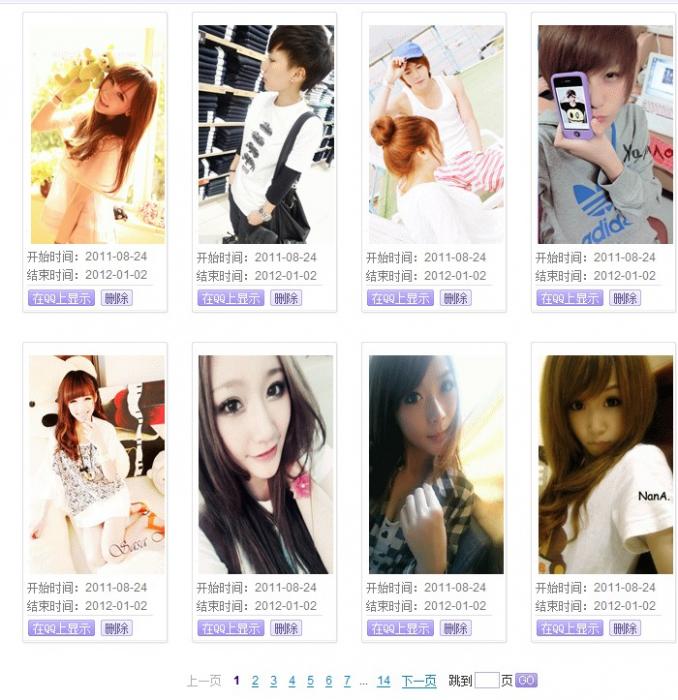Go to page 2 of the photo list

click(x=255, y=681)
